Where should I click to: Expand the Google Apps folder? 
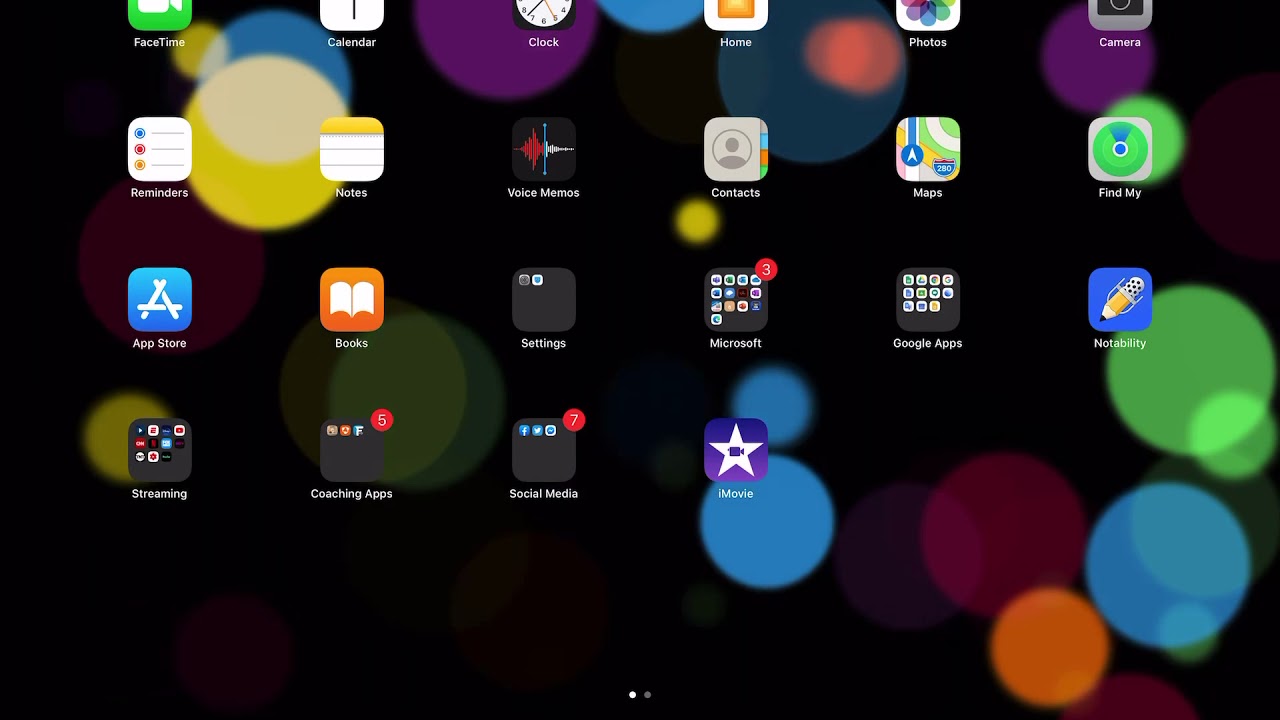928,300
